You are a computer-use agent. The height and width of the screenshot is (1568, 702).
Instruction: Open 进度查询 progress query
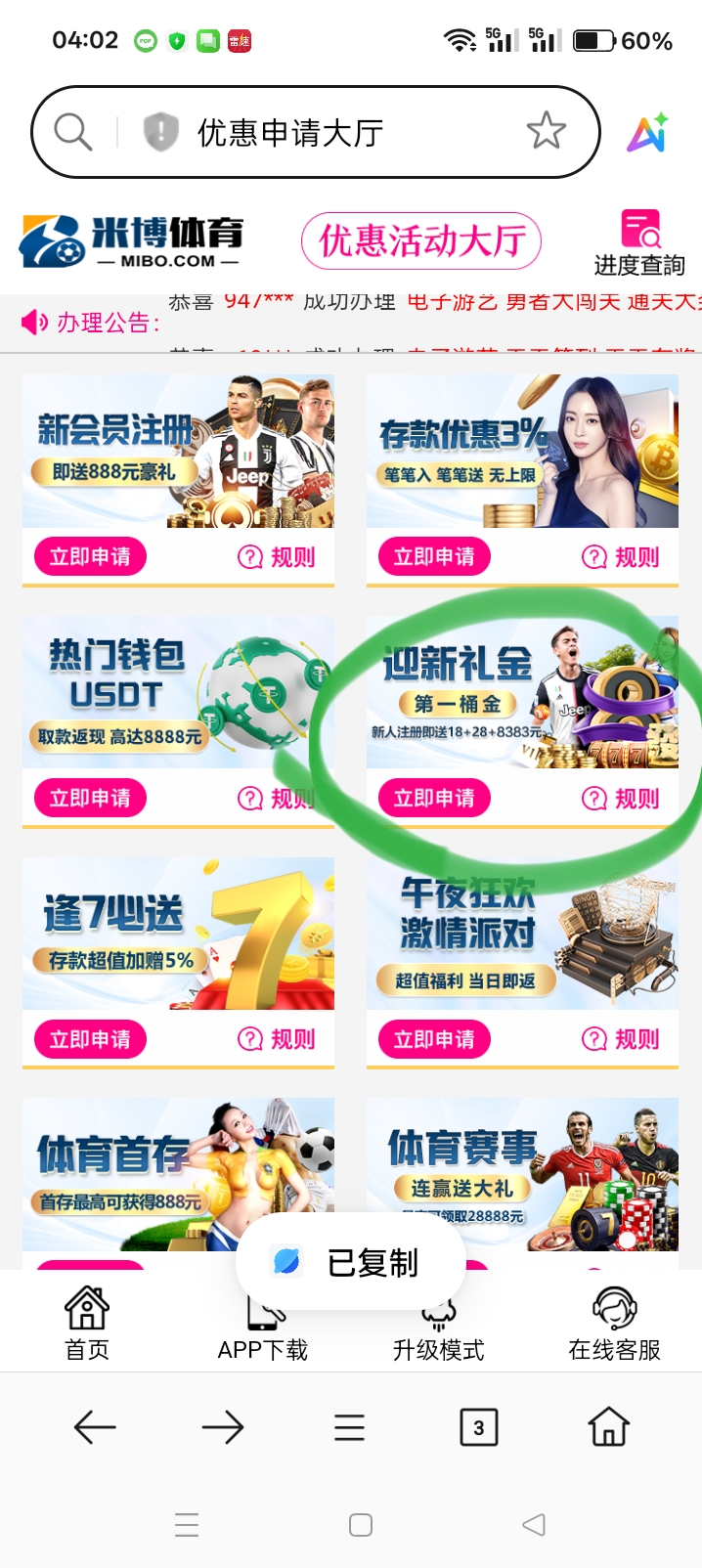[639, 243]
